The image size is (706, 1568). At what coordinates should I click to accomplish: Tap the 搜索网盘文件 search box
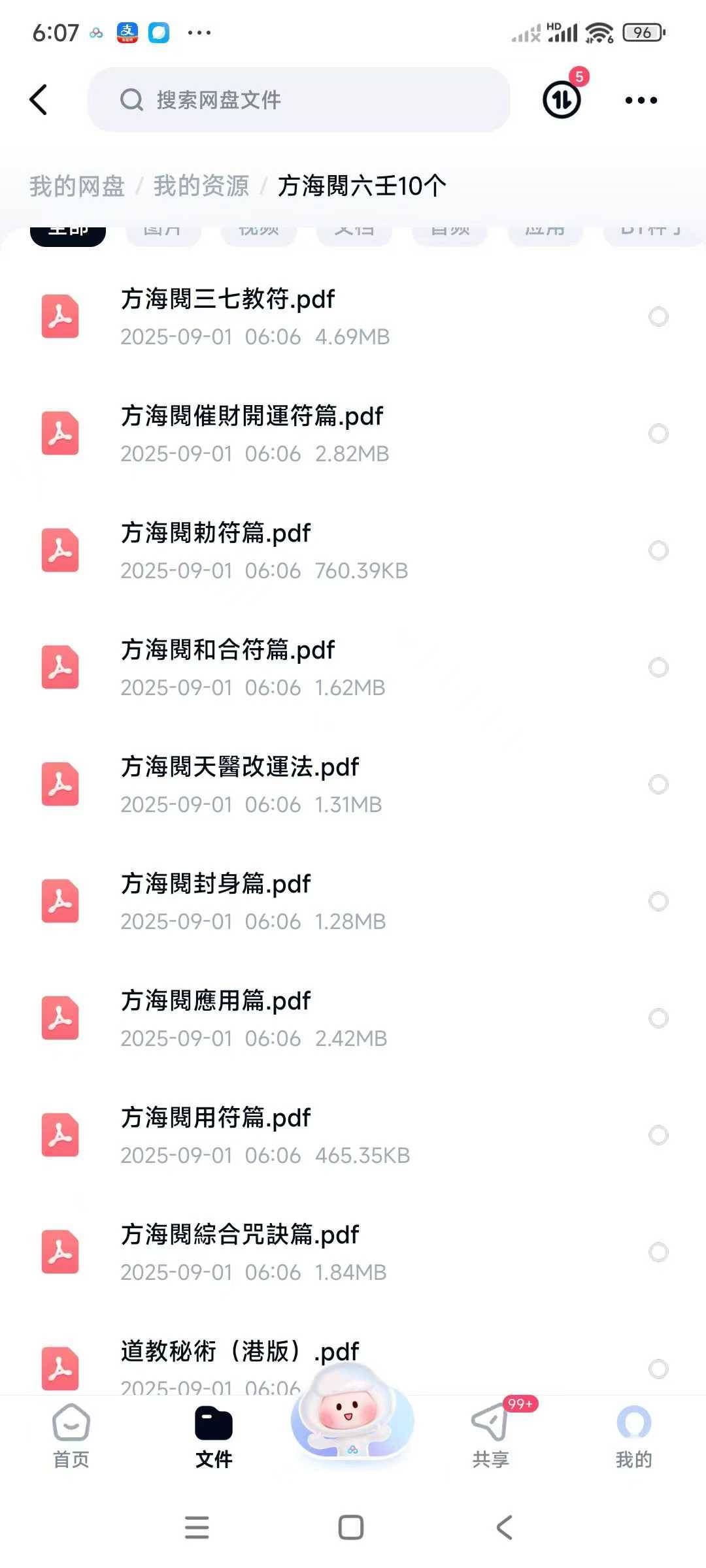(298, 100)
